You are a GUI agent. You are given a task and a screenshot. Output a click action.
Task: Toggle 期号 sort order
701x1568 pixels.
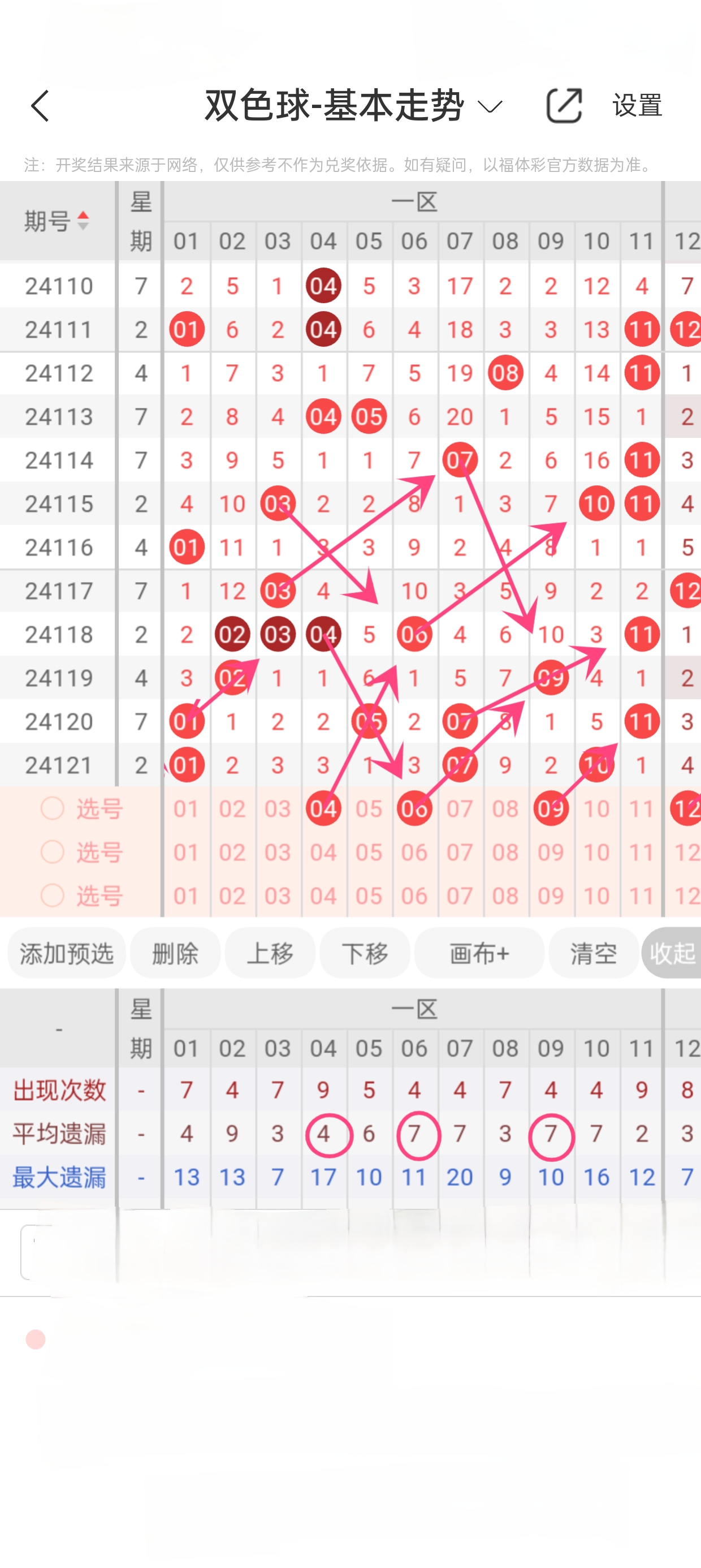(x=57, y=221)
